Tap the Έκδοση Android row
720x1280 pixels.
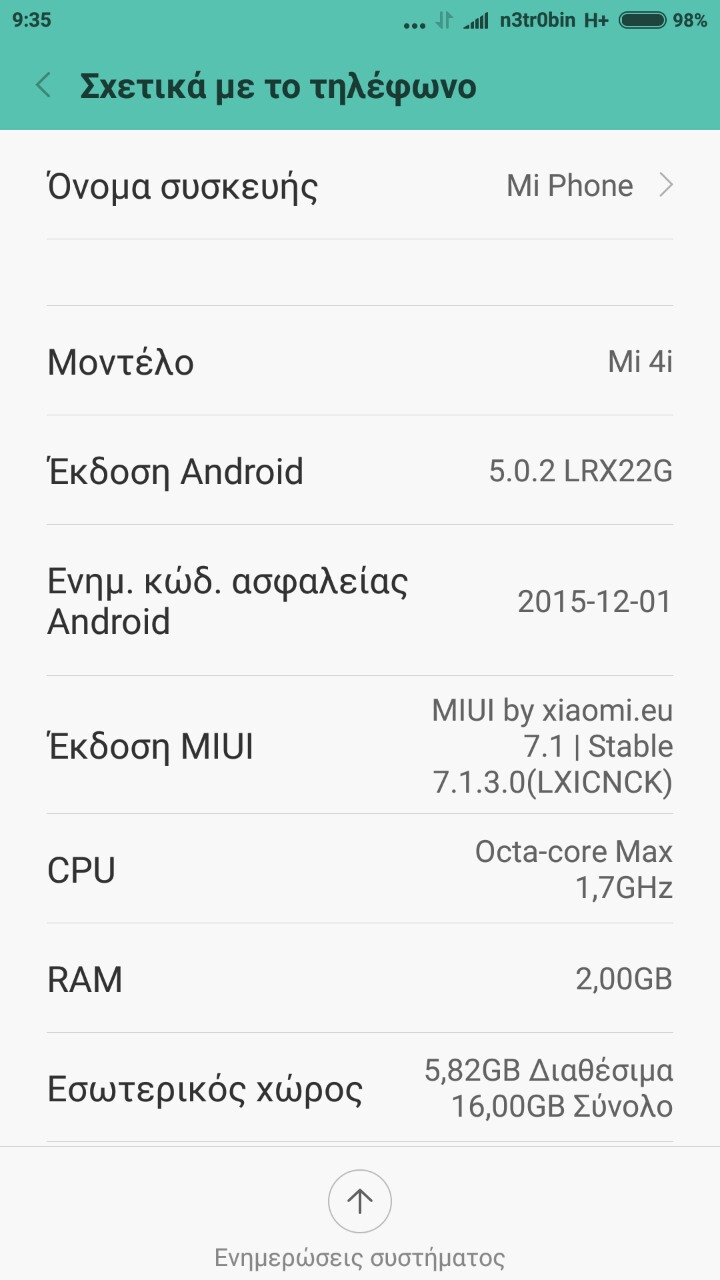(360, 471)
